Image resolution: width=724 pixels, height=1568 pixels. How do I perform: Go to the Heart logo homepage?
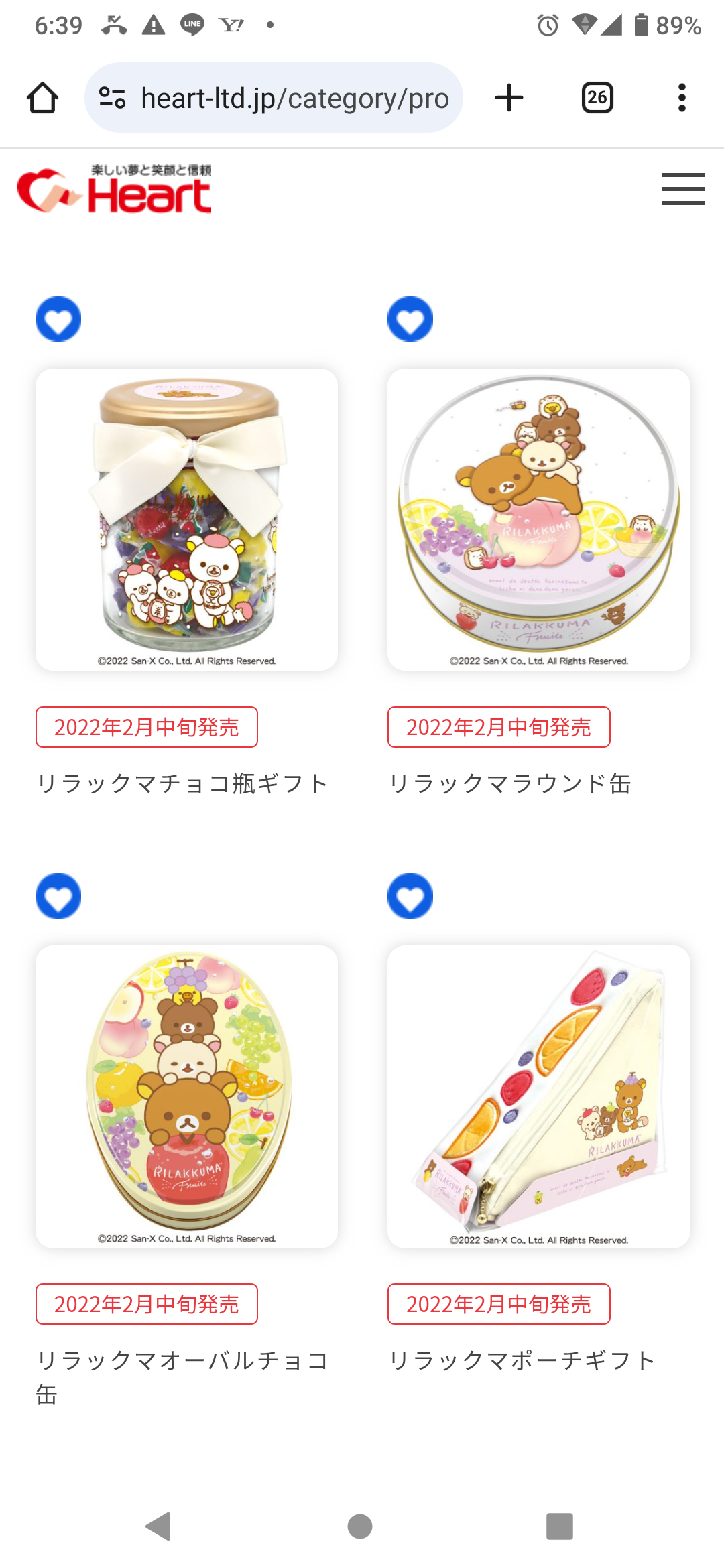[x=115, y=190]
